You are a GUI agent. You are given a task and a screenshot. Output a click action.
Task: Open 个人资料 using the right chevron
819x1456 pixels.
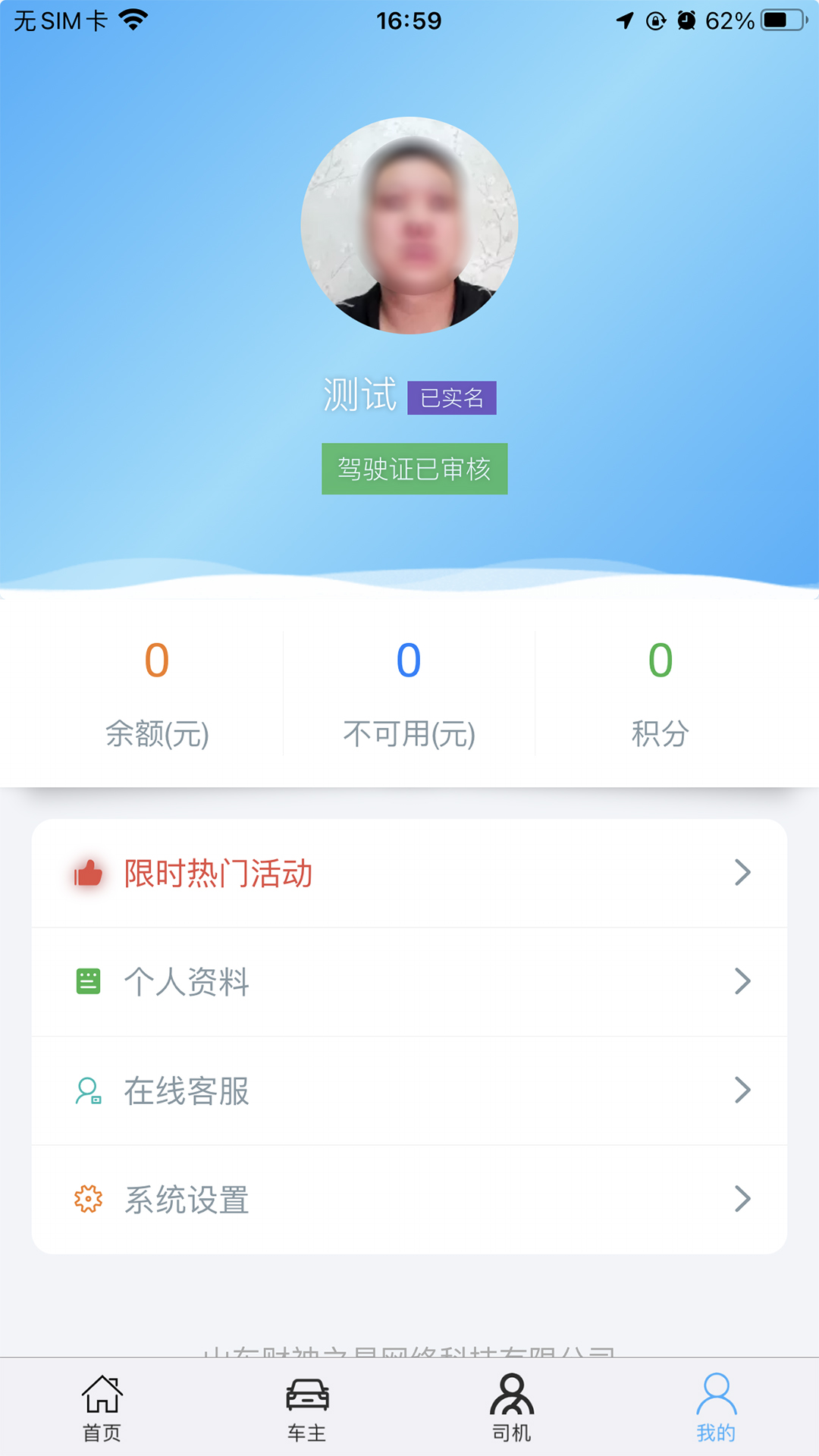tap(743, 981)
